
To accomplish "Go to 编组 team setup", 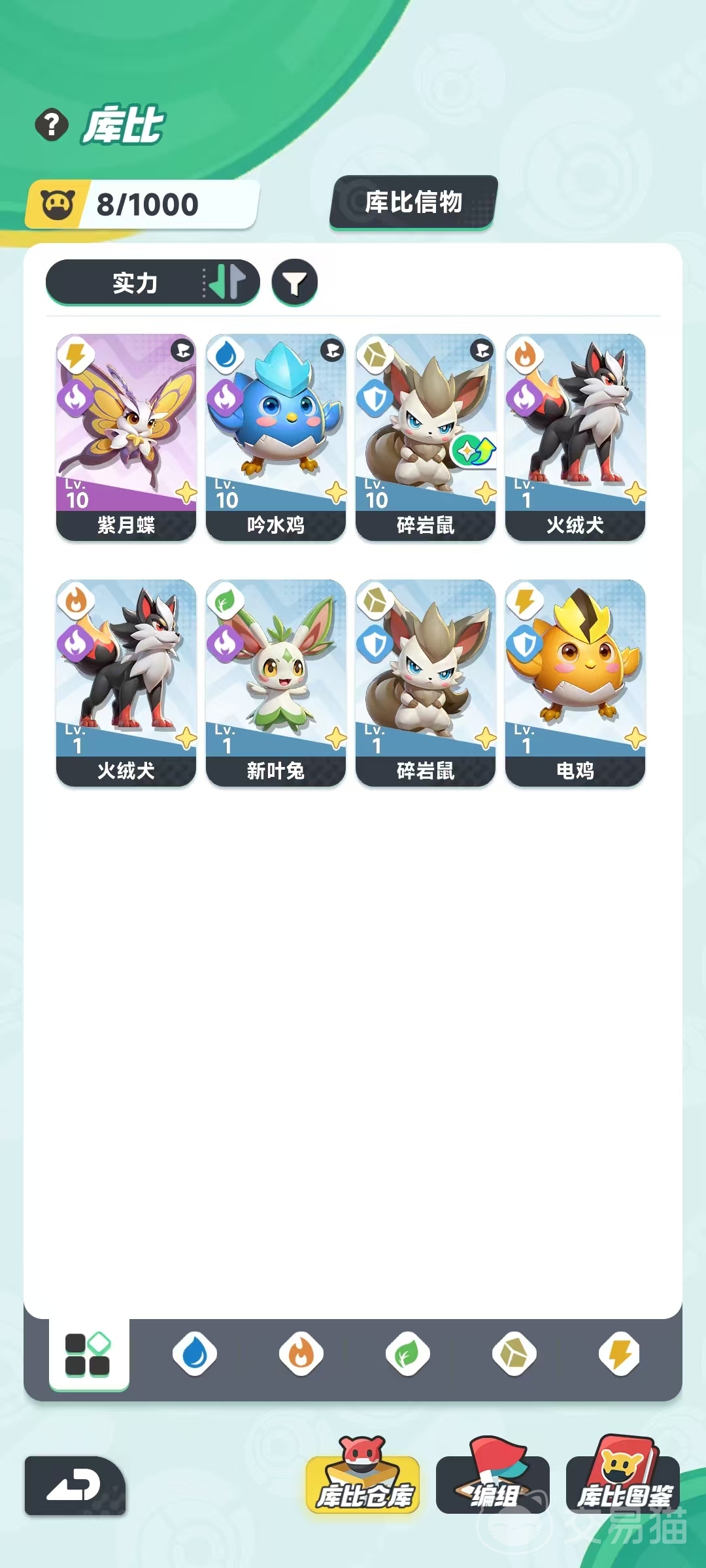I will tap(492, 1483).
